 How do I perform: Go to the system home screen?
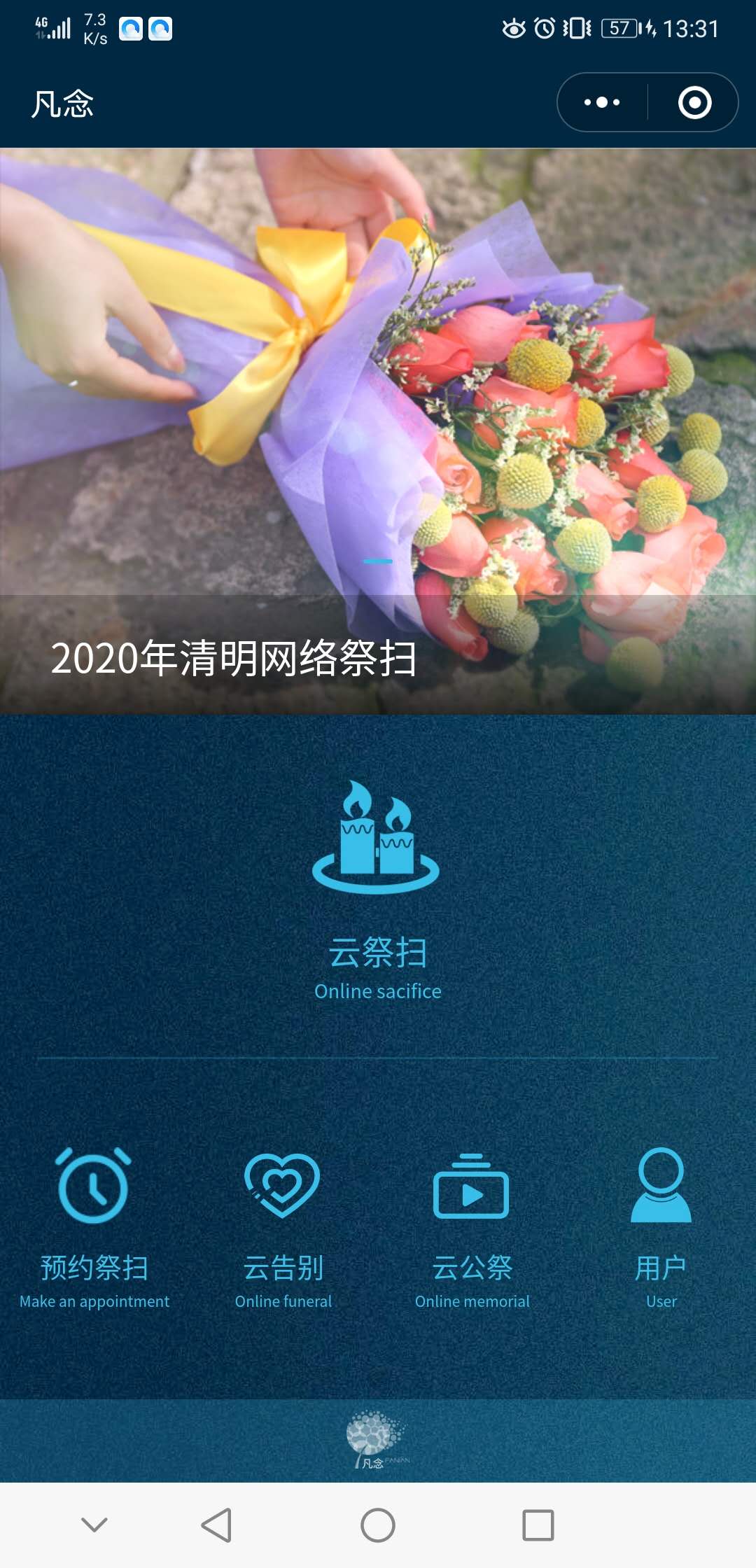coord(378,1525)
